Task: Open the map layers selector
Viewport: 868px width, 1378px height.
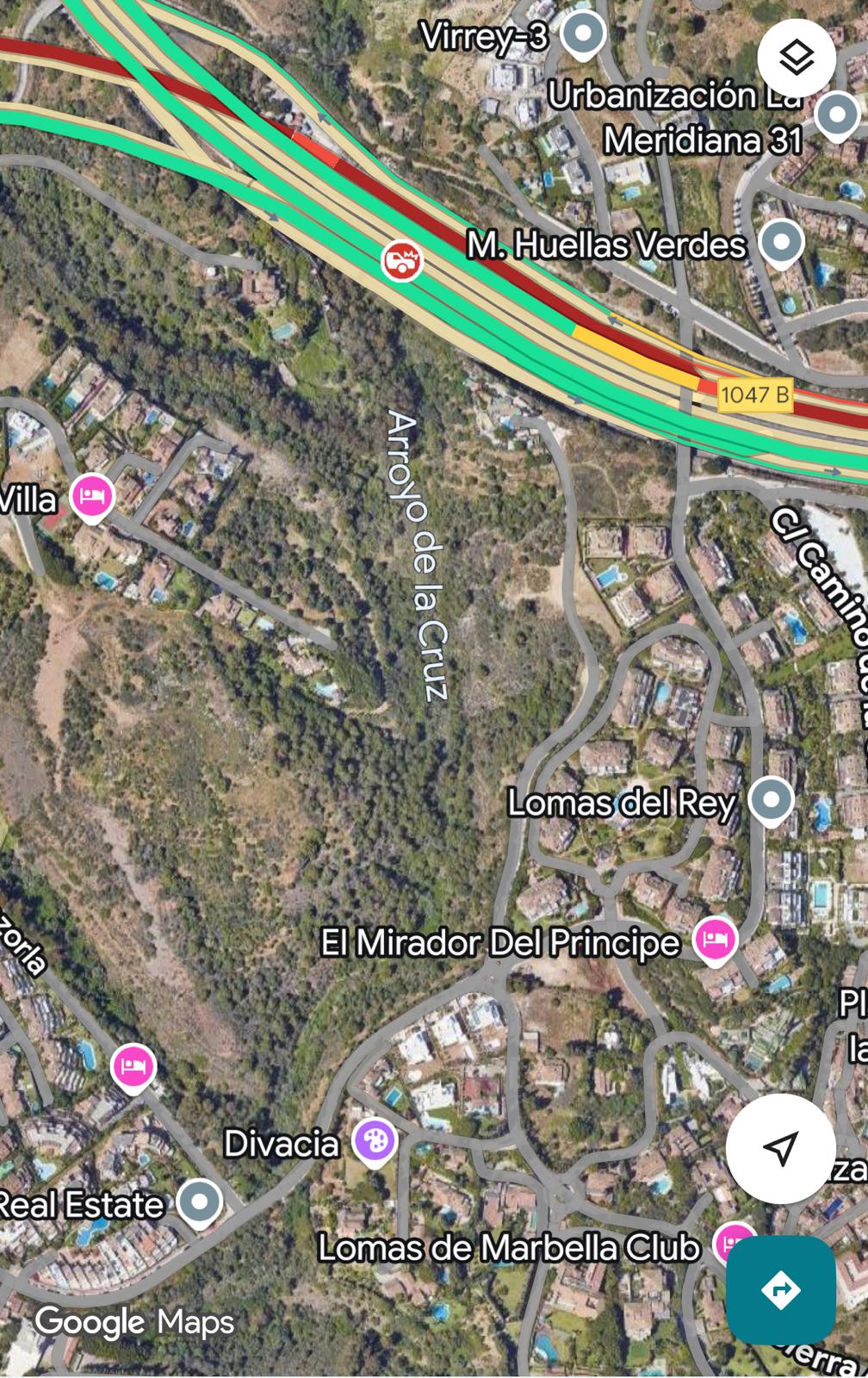Action: 797,58
